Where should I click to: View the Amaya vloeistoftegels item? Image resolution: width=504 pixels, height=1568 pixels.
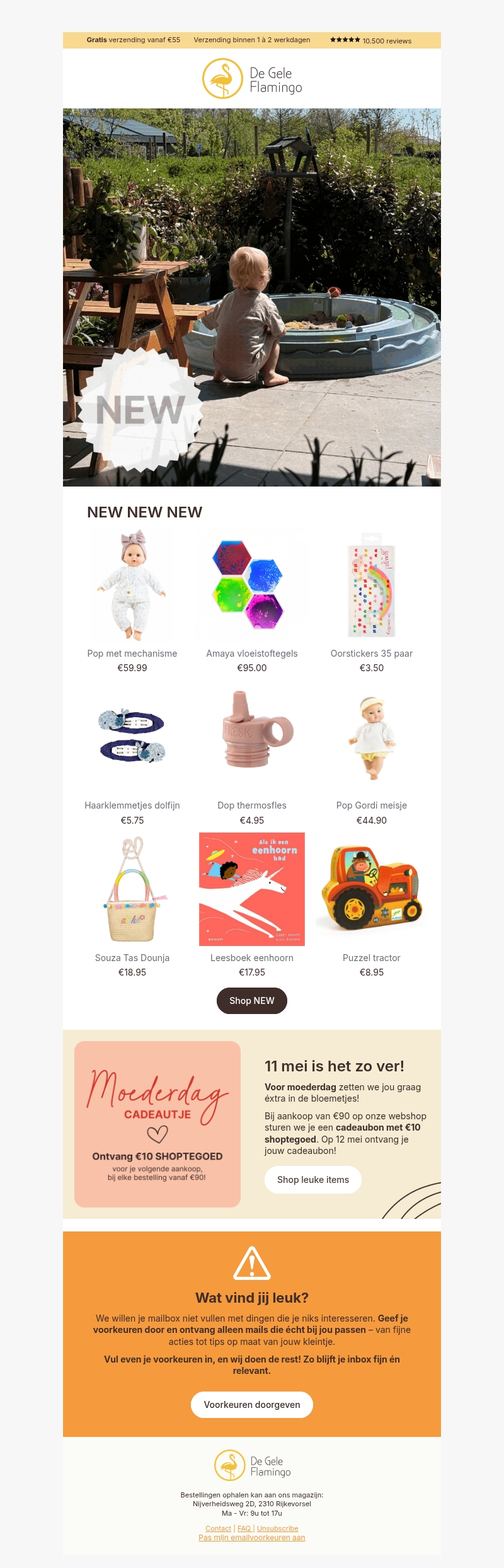pyautogui.click(x=252, y=585)
